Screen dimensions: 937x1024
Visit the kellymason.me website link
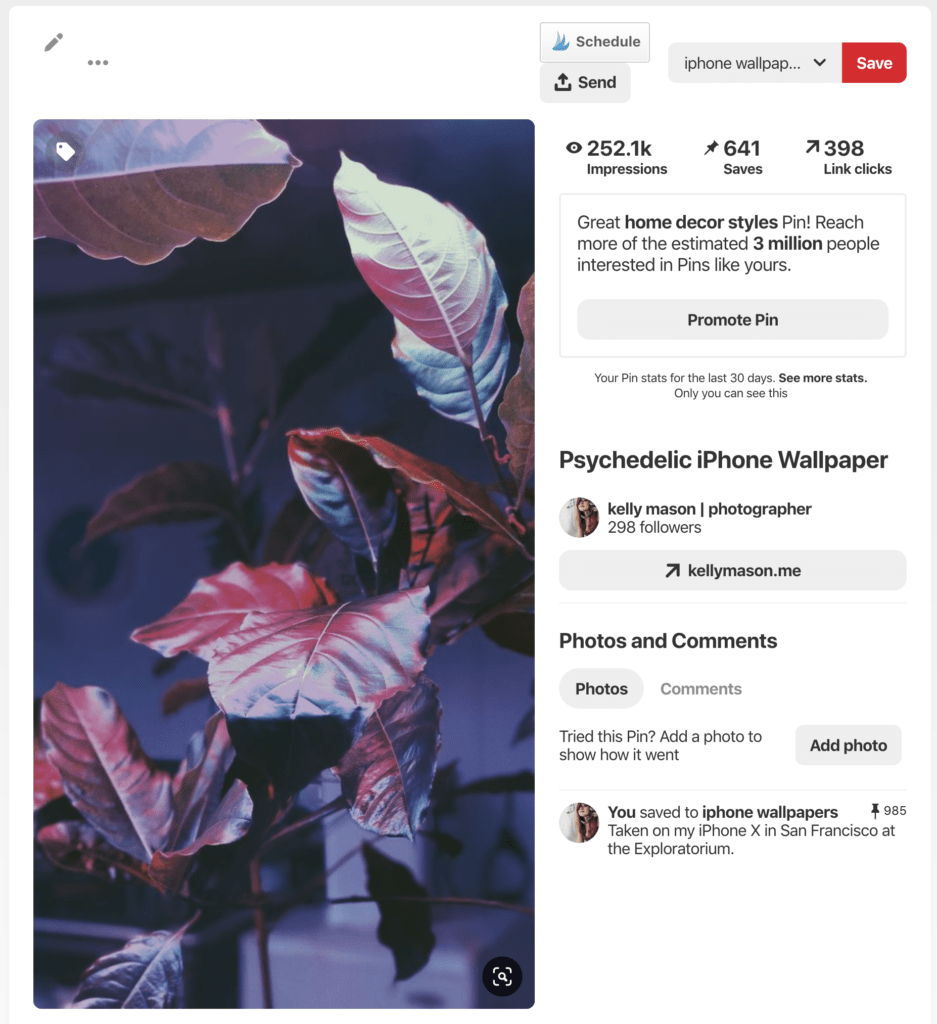(732, 571)
